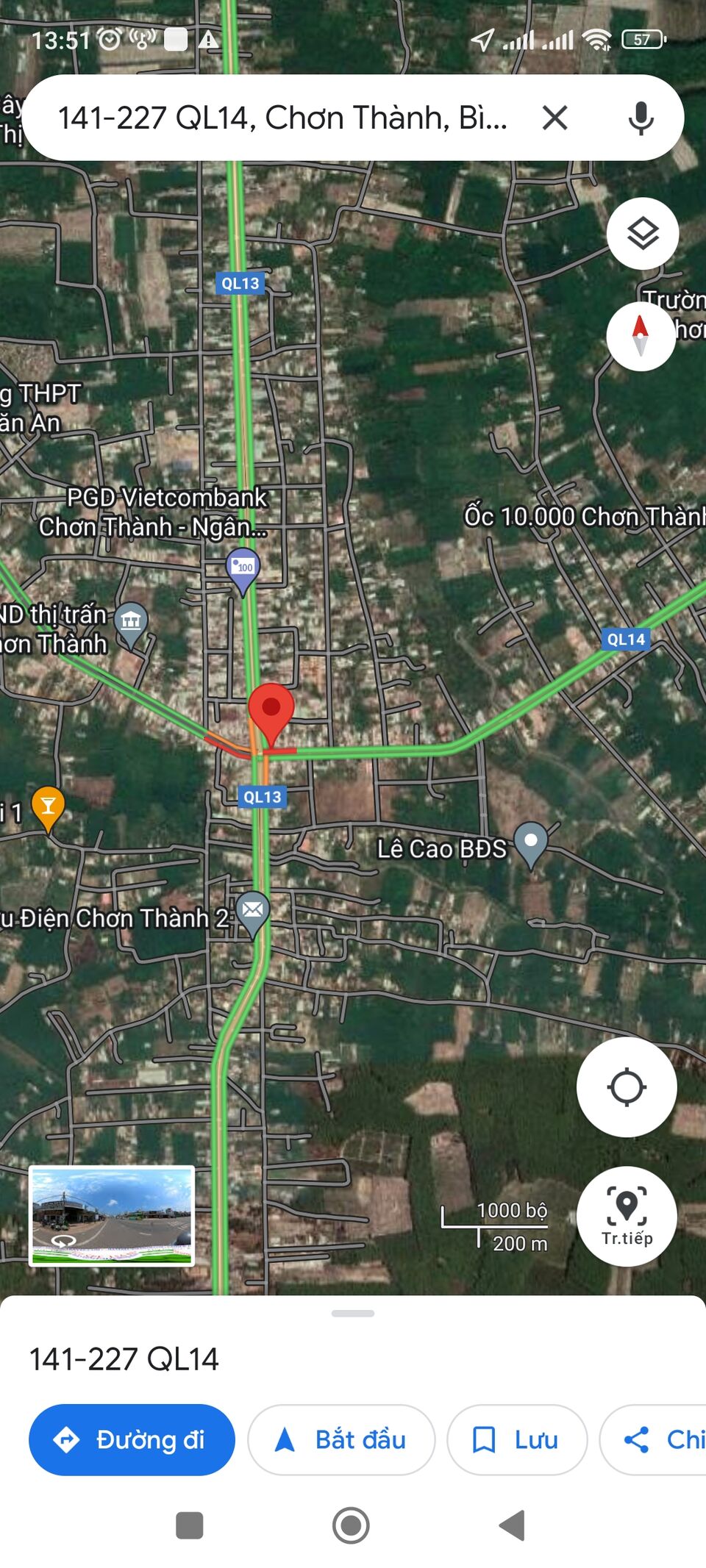Start navigation with Bắt đầu

click(x=341, y=1440)
